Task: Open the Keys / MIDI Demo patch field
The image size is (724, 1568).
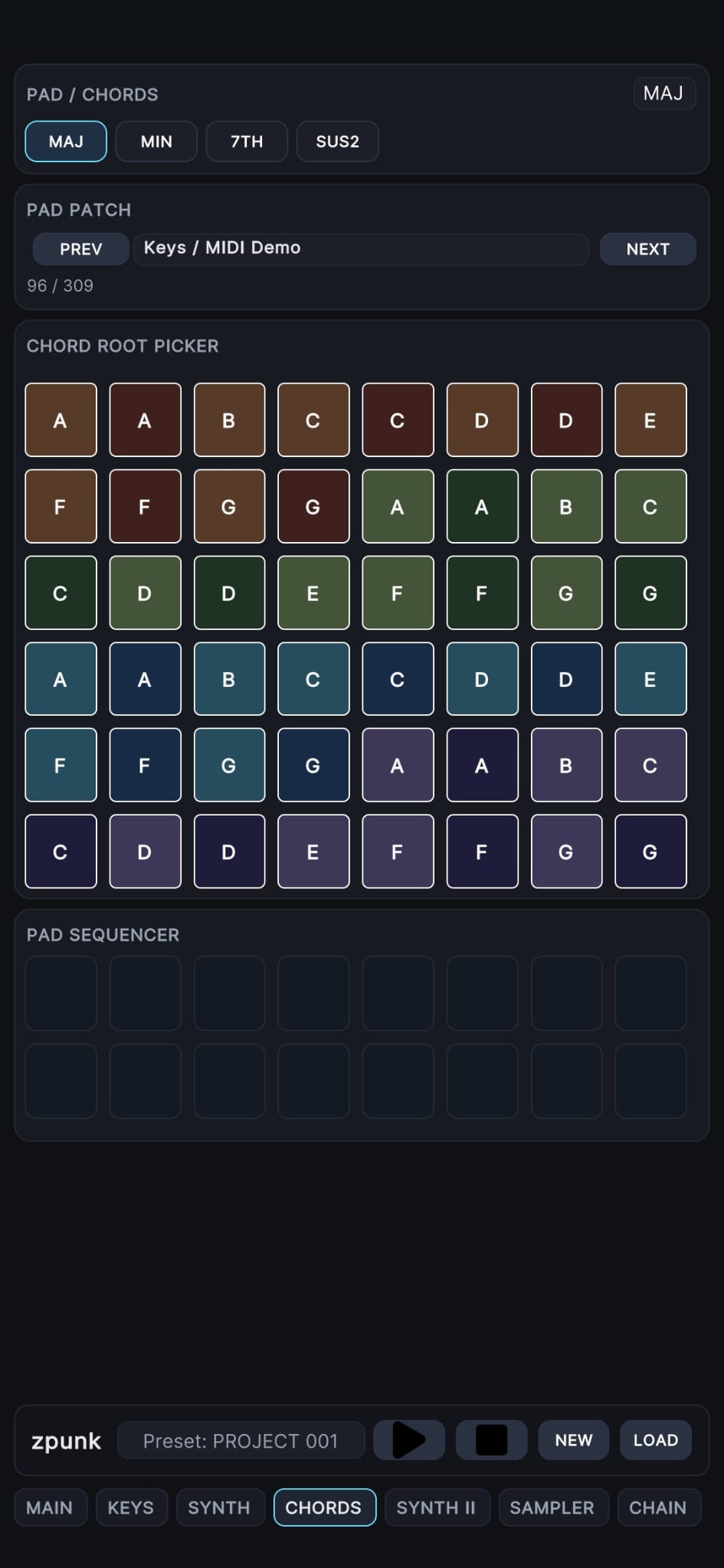Action: pos(361,248)
